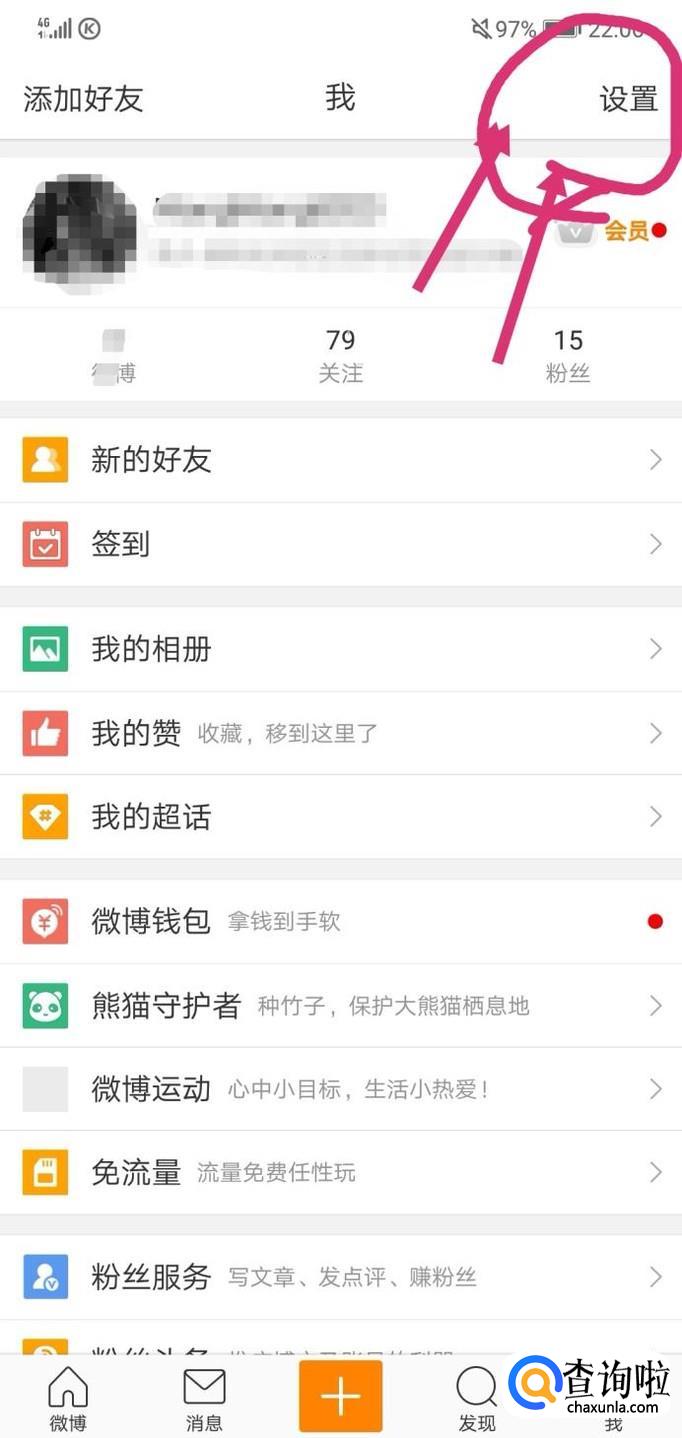Switch to the 消息 messages tab
This screenshot has width=682, height=1438.
(204, 1398)
